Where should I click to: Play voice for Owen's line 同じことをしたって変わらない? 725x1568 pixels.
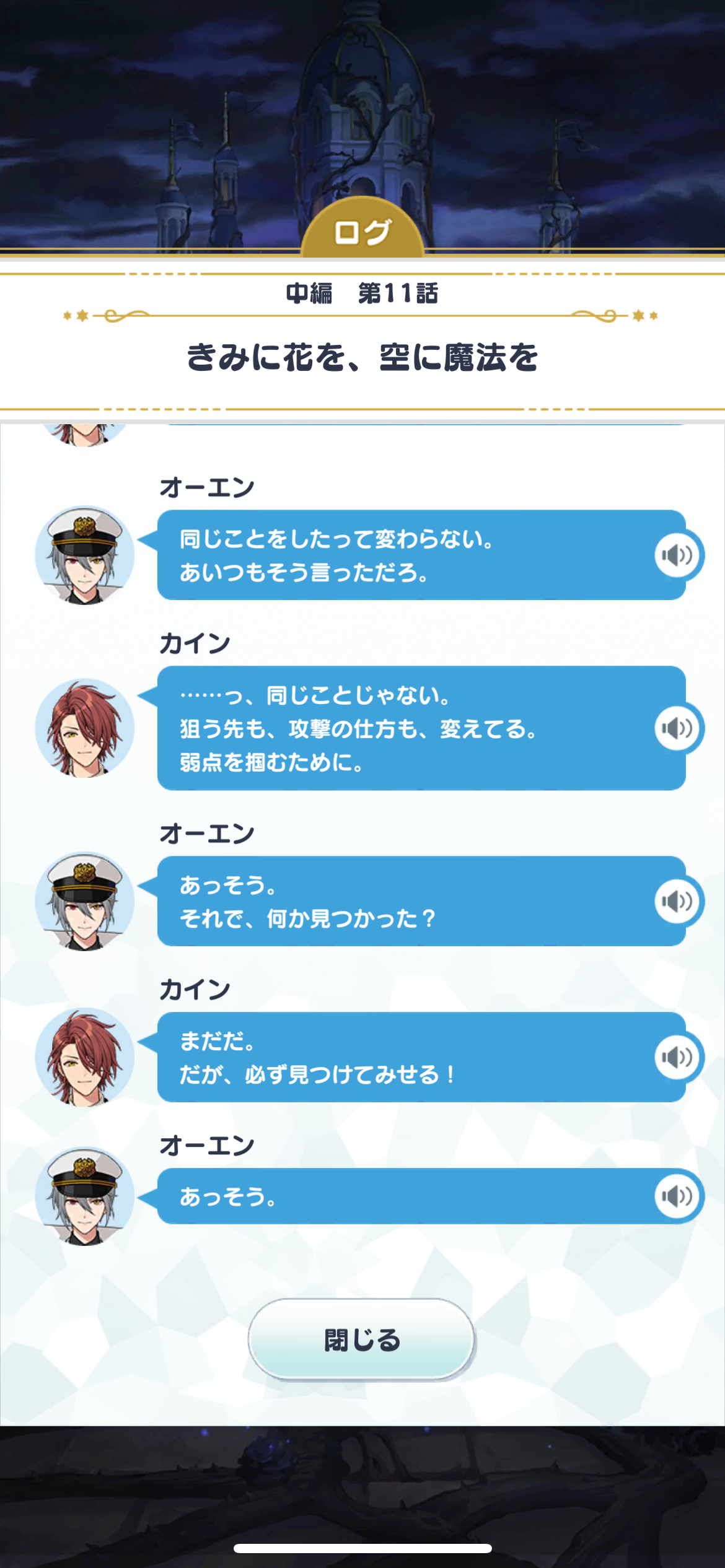click(x=677, y=555)
